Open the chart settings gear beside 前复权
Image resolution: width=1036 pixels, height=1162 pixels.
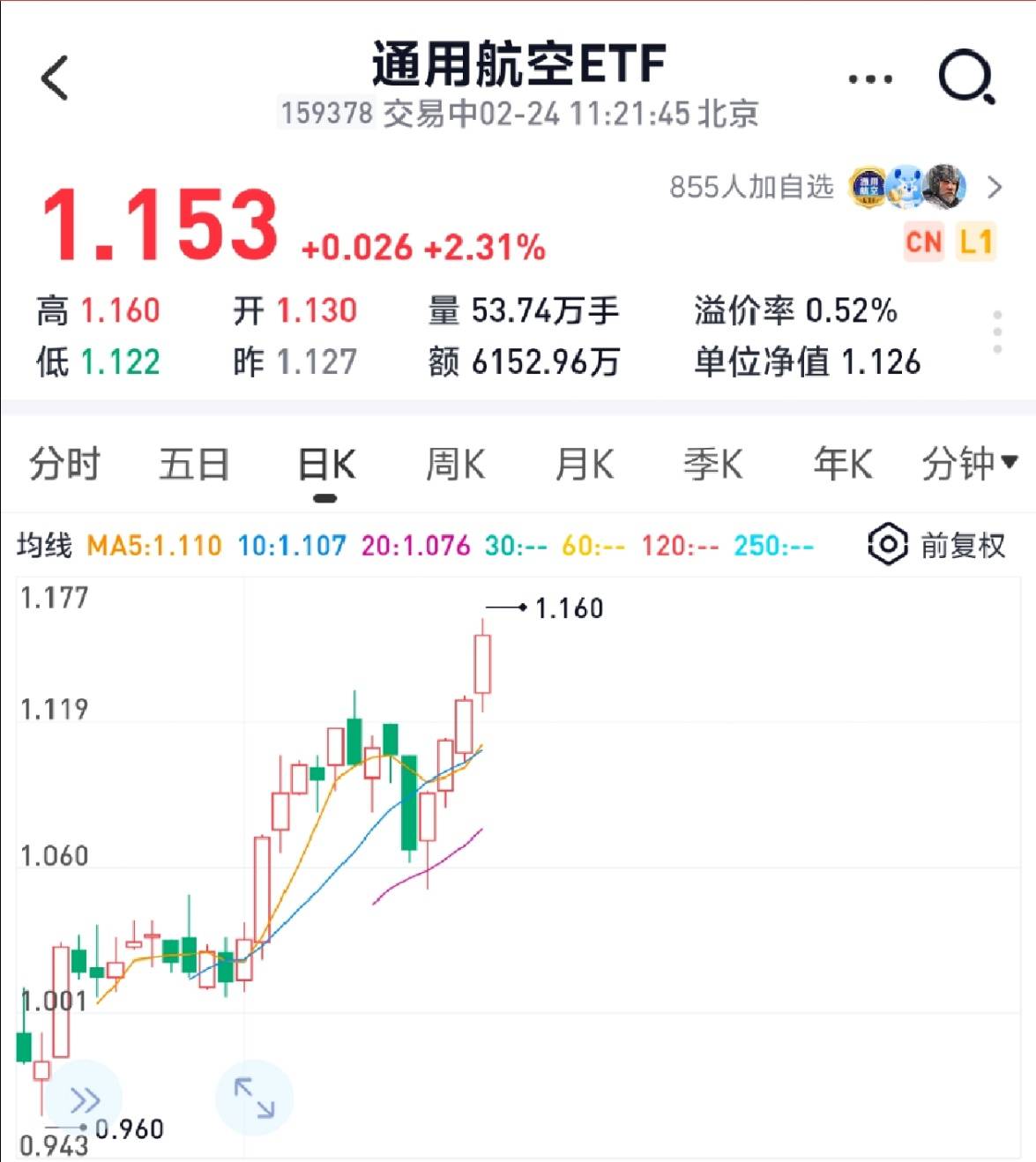point(889,546)
